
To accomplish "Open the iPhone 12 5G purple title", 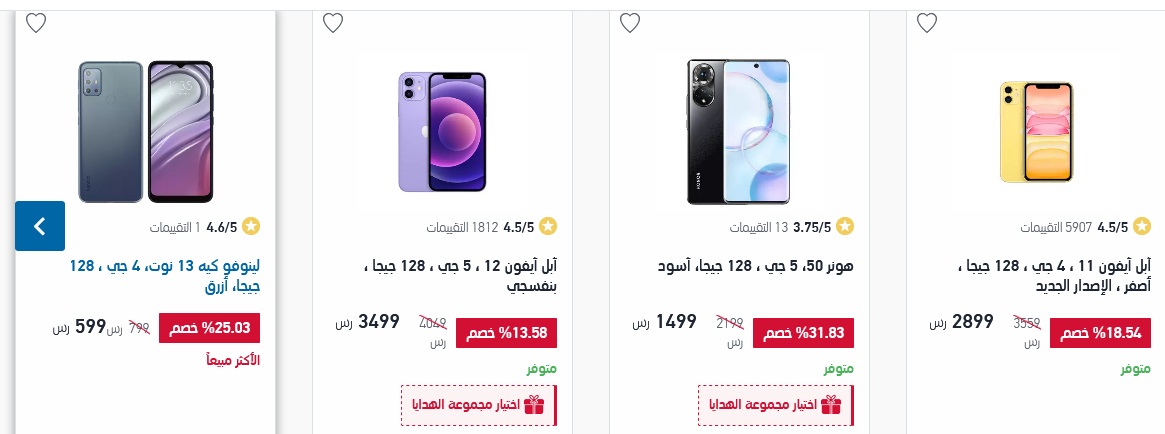I will click(461, 277).
